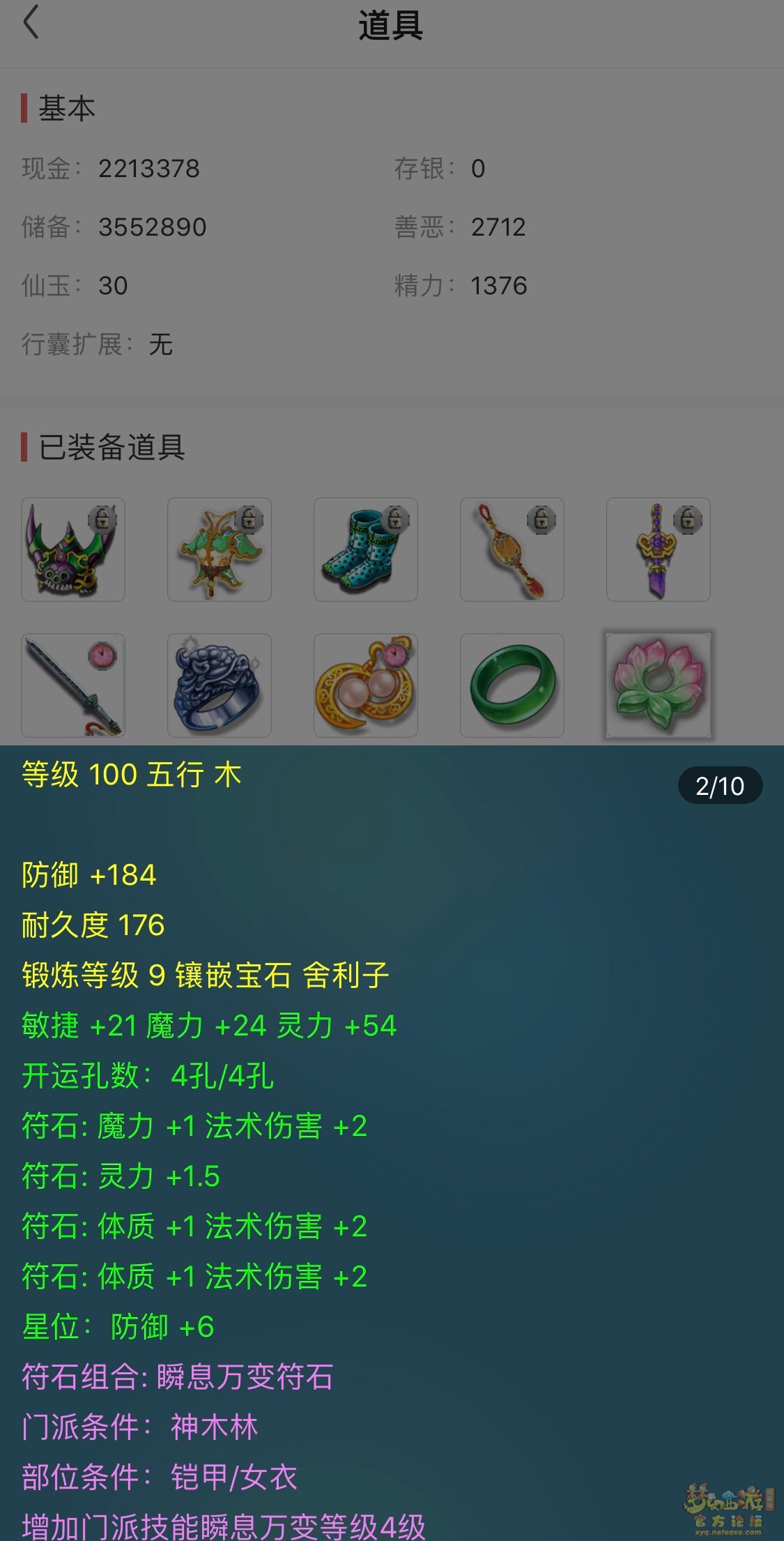View the blue dragon ring item

coord(220,685)
